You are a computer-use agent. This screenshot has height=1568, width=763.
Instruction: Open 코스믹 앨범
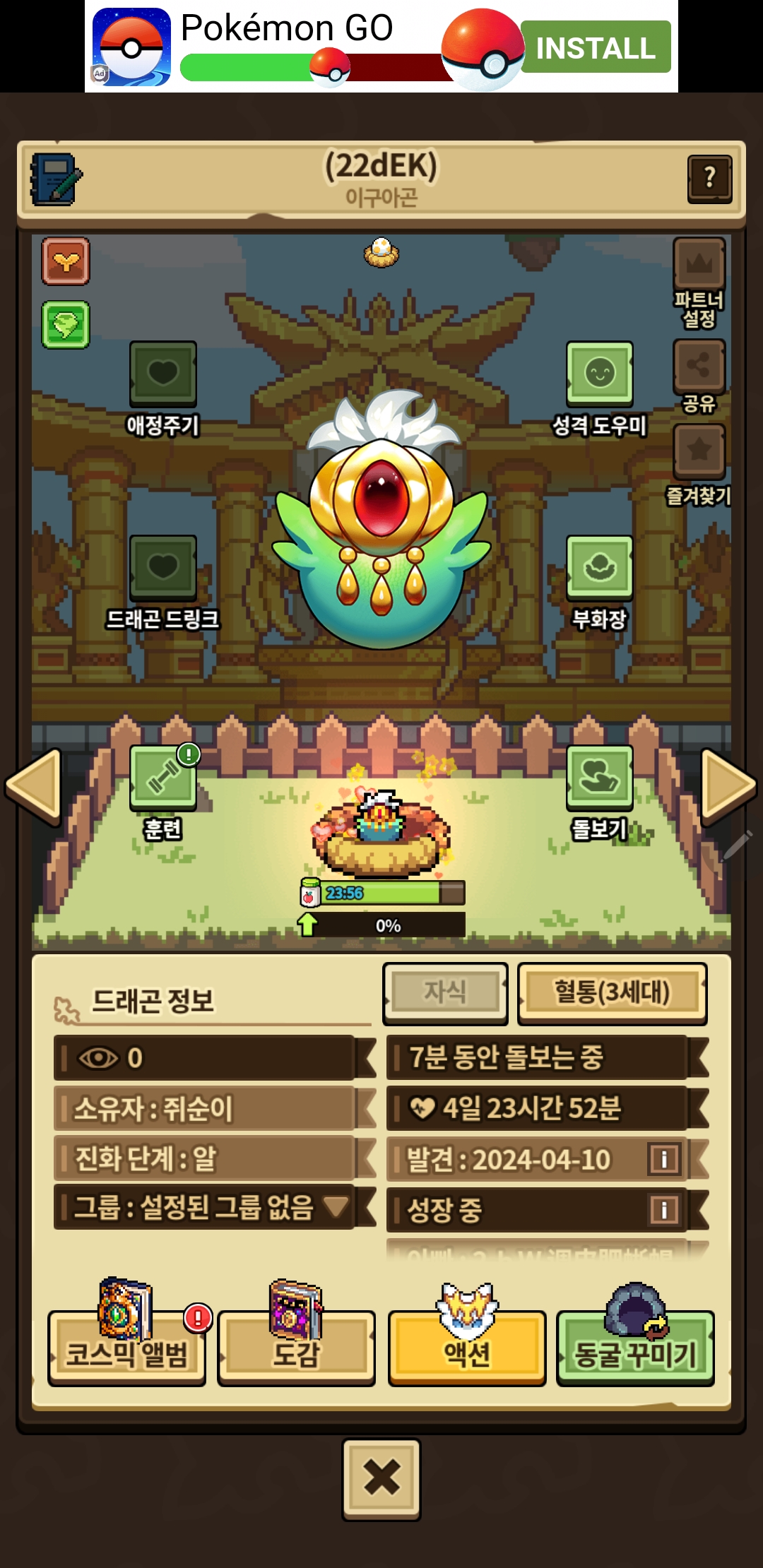point(127,1348)
